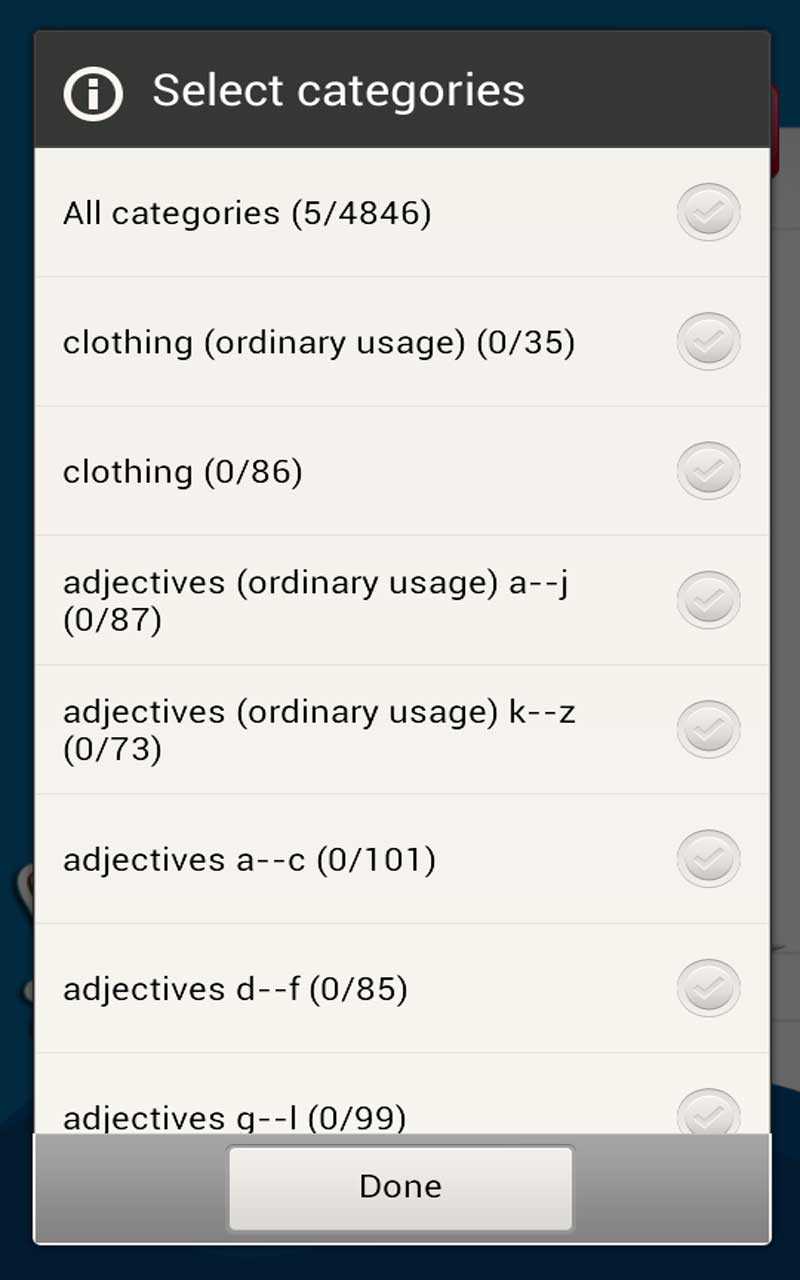Tap the Done button

tap(400, 1187)
